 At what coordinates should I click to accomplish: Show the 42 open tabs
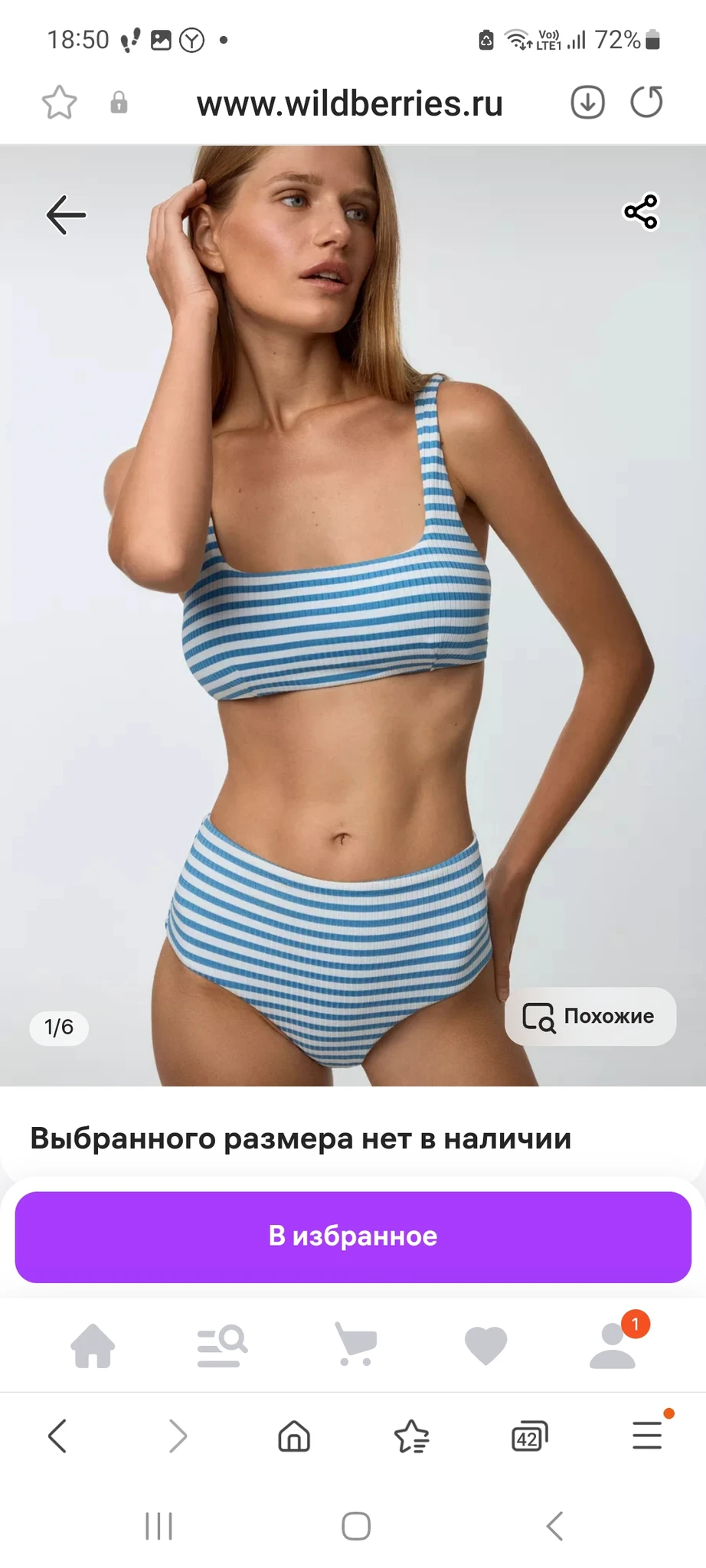[529, 1437]
